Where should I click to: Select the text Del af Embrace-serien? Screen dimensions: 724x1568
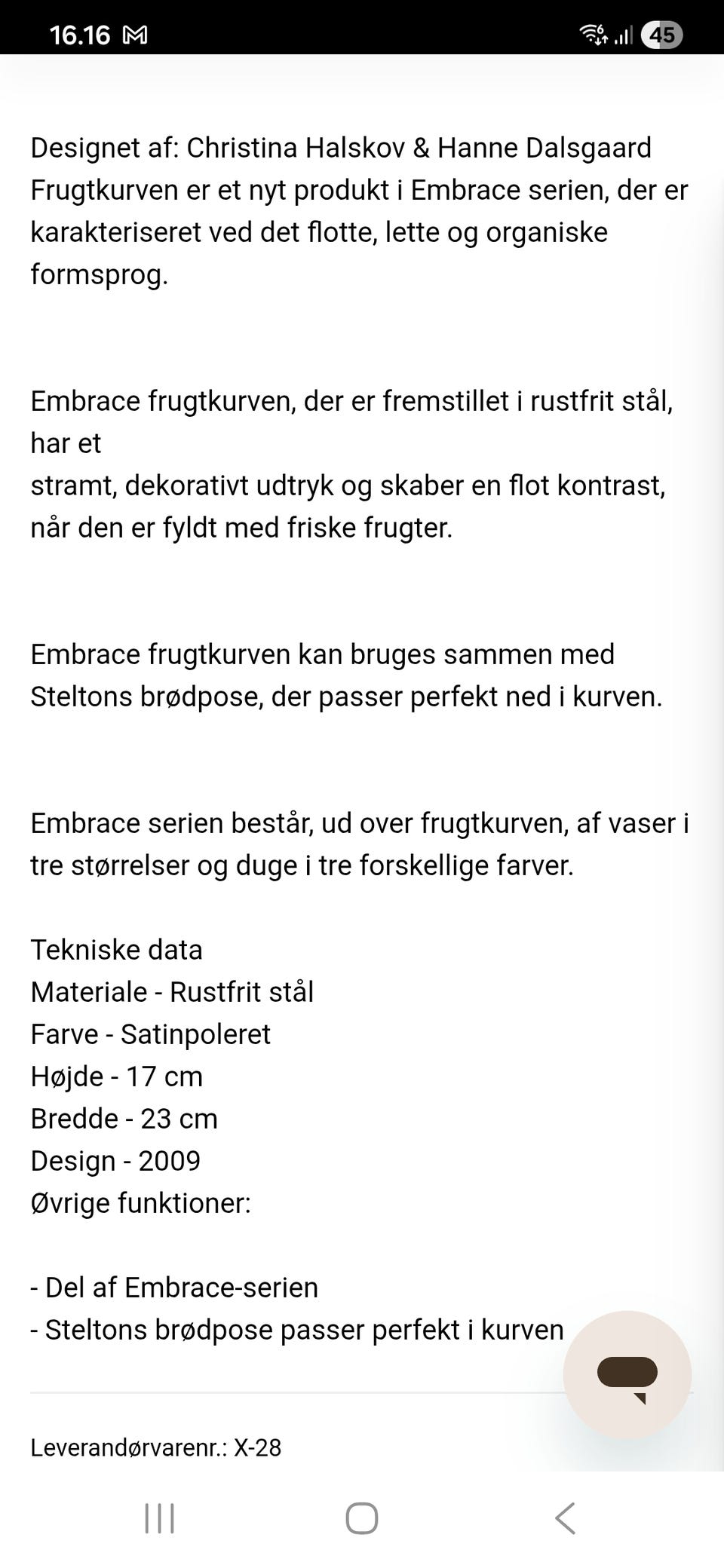[174, 1288]
